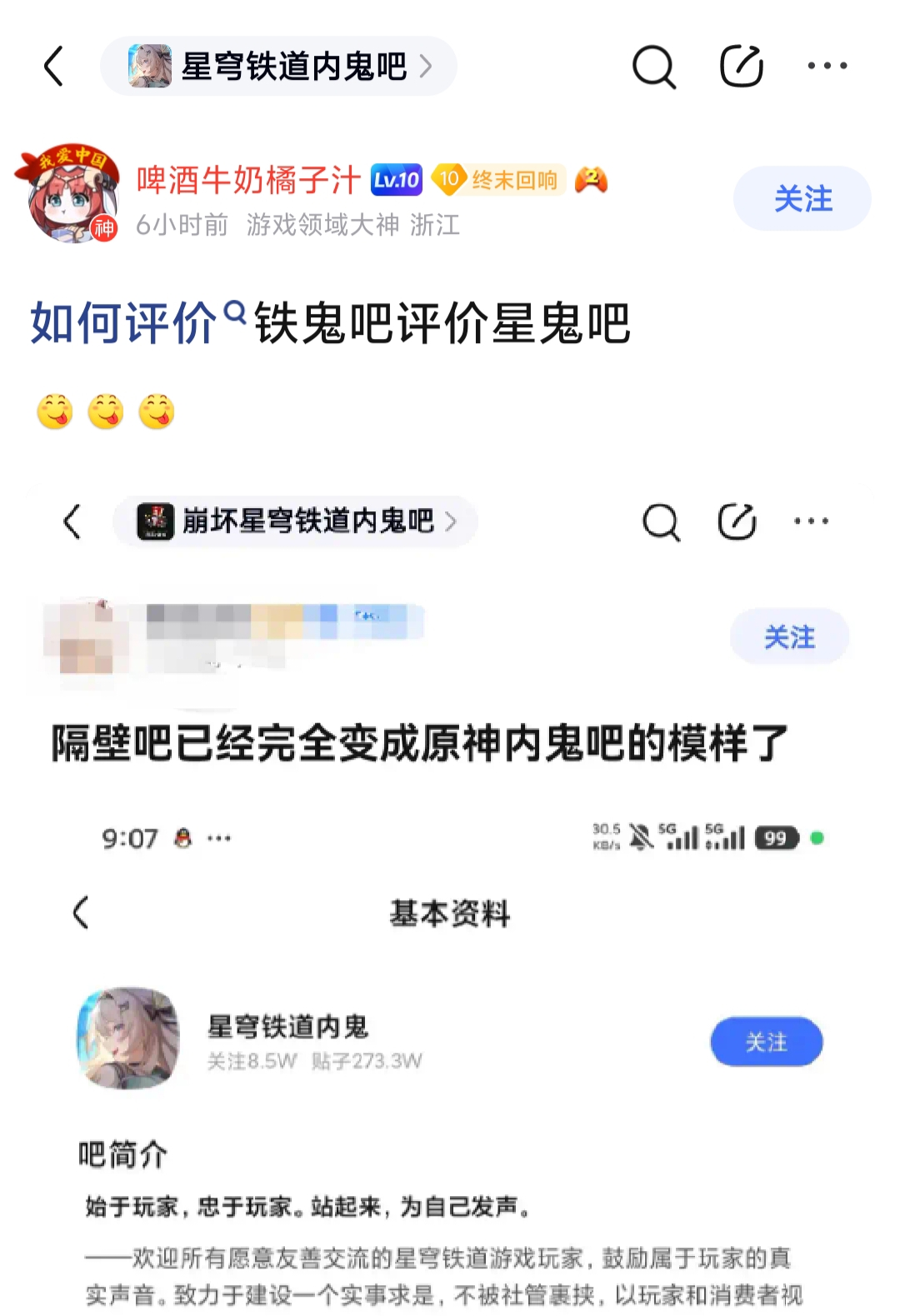The image size is (900, 1316).
Task: Open the three-dot overflow menu
Action: pyautogui.click(x=827, y=66)
